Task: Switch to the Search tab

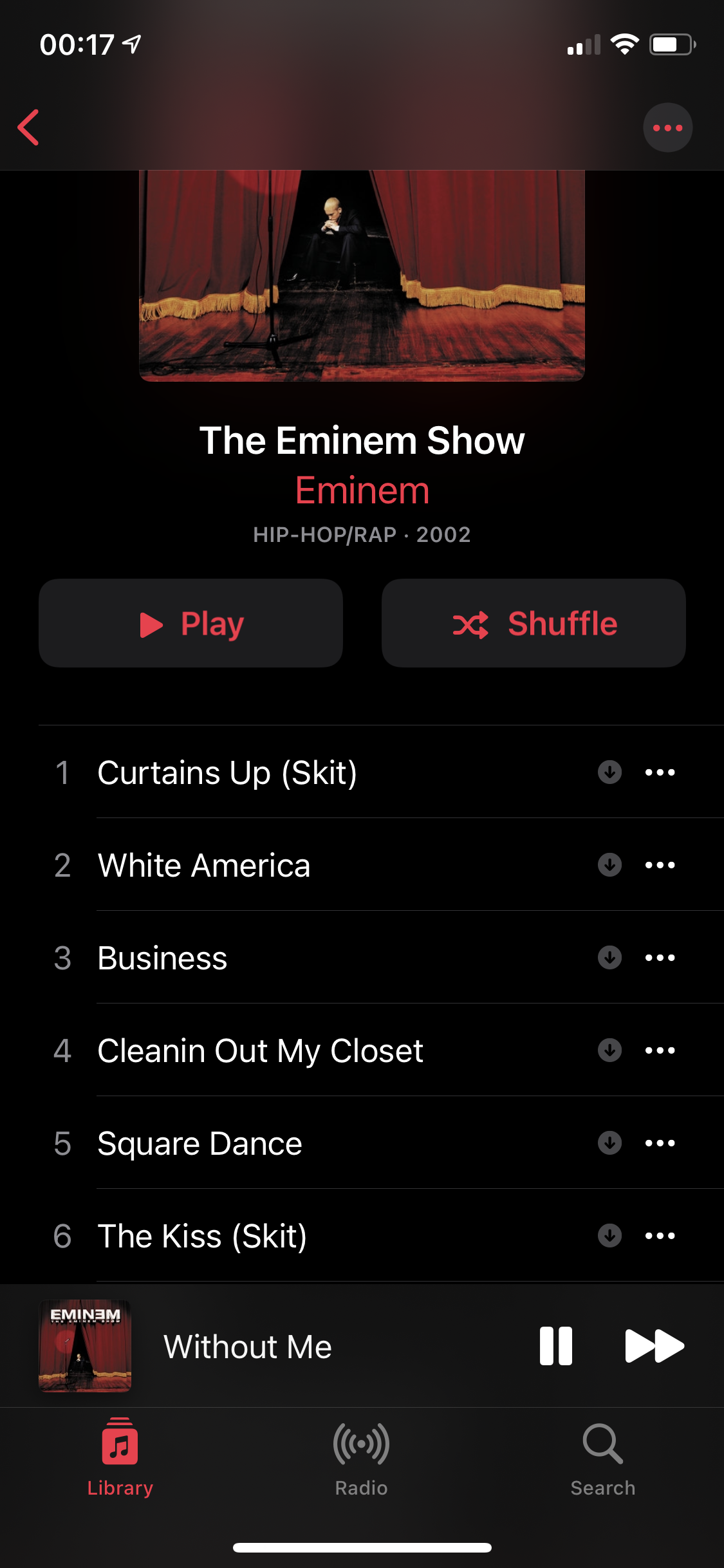Action: point(602,1457)
